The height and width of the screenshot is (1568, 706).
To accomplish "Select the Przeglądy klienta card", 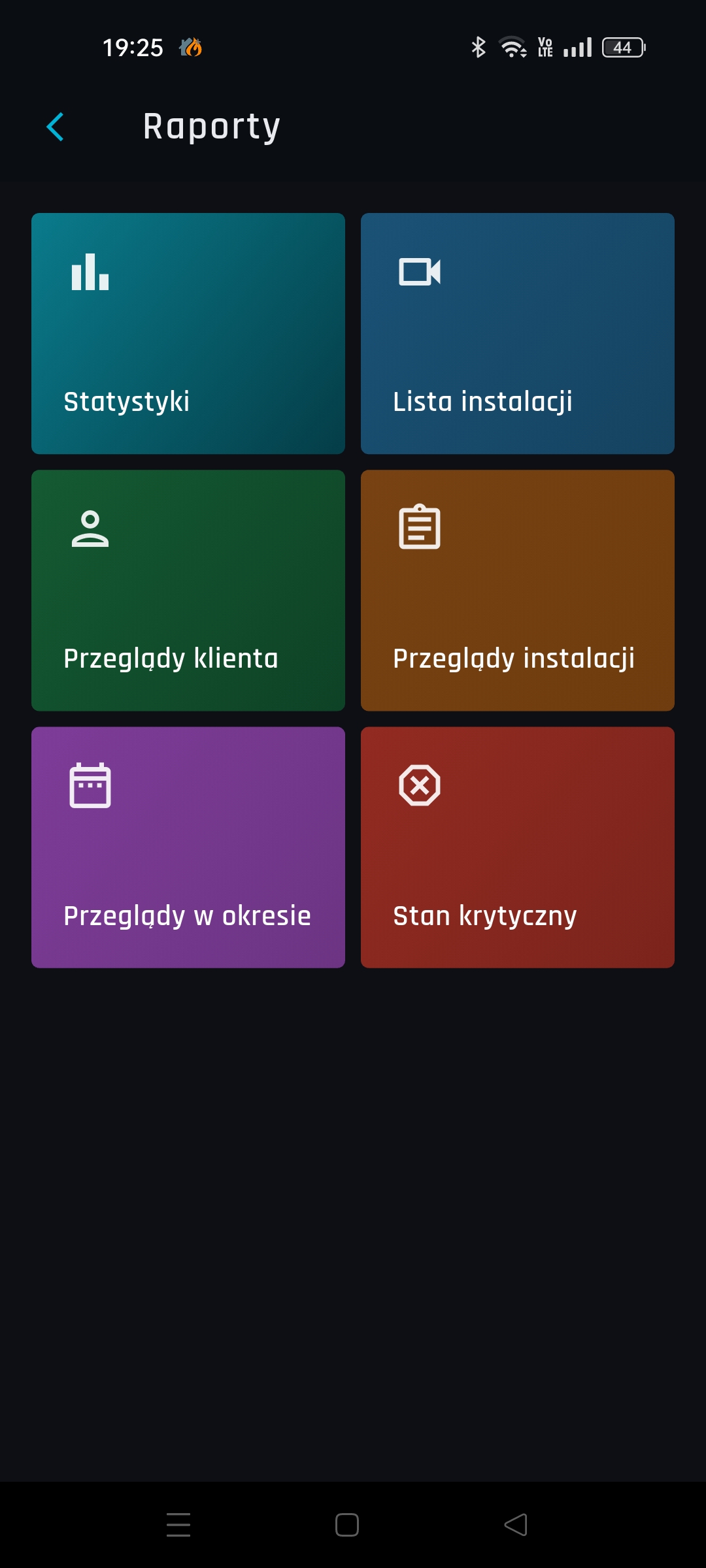I will pyautogui.click(x=188, y=590).
